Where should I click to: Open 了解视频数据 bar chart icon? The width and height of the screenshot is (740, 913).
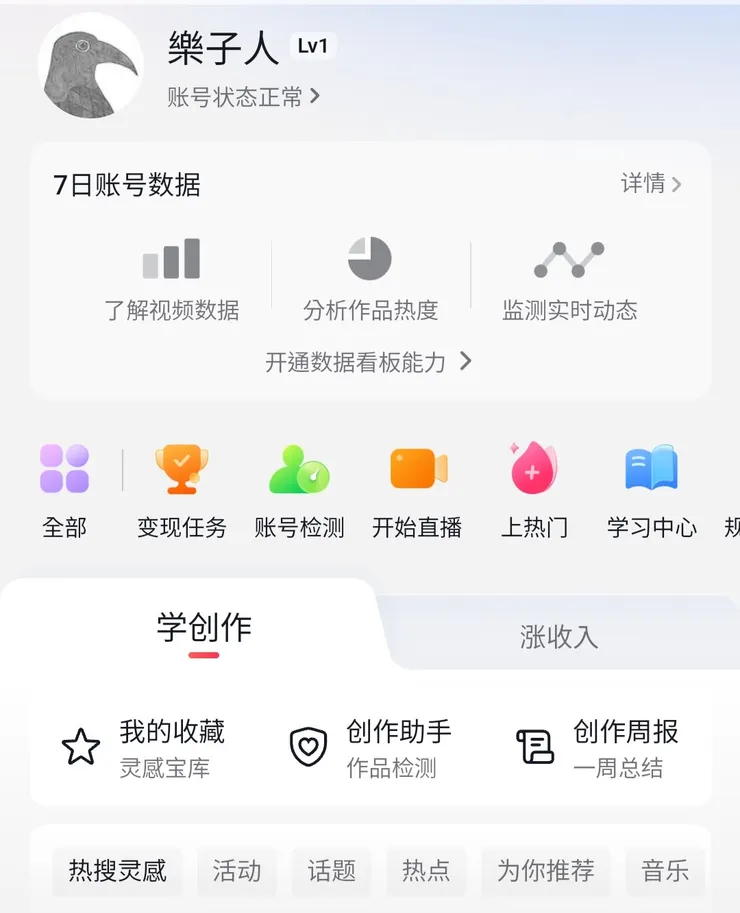170,258
